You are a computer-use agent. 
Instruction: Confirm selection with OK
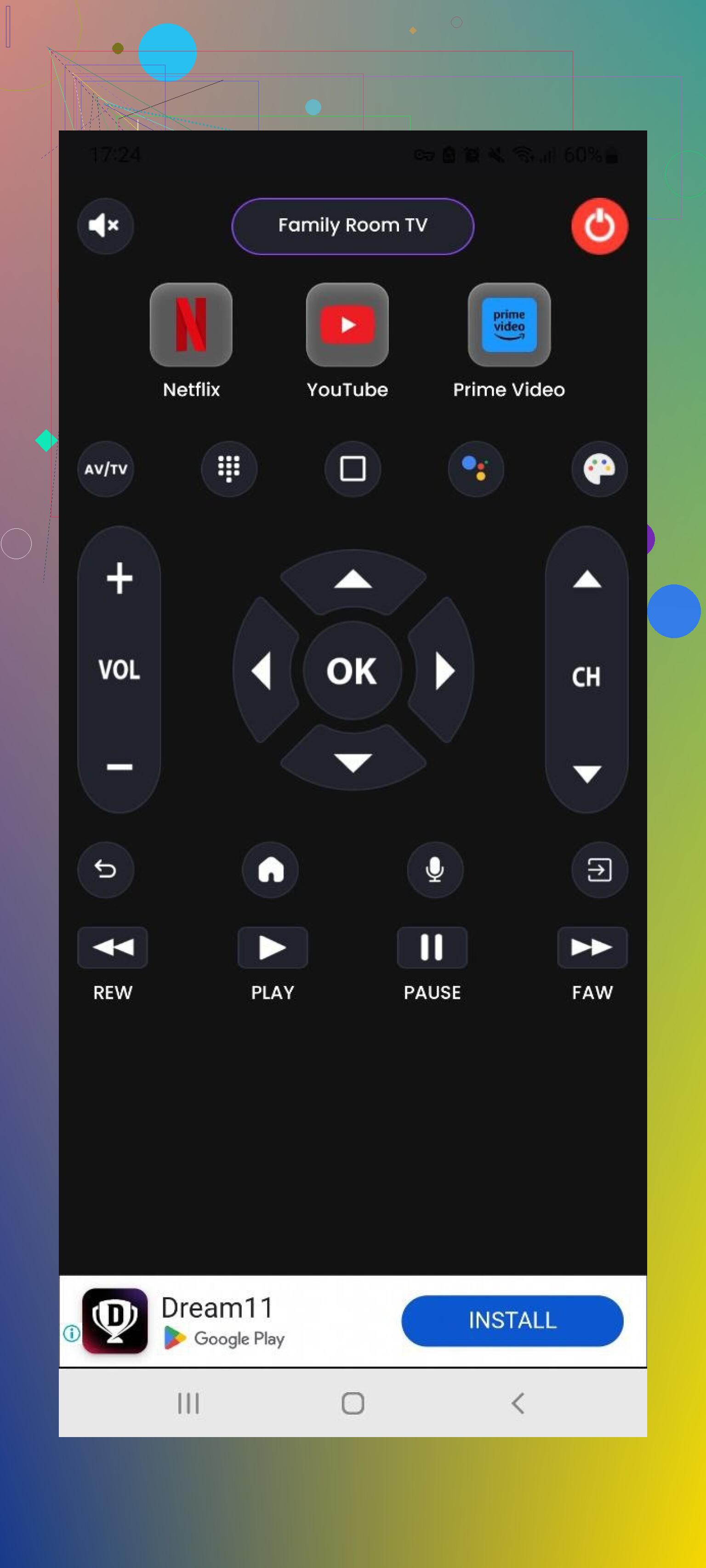(x=352, y=671)
